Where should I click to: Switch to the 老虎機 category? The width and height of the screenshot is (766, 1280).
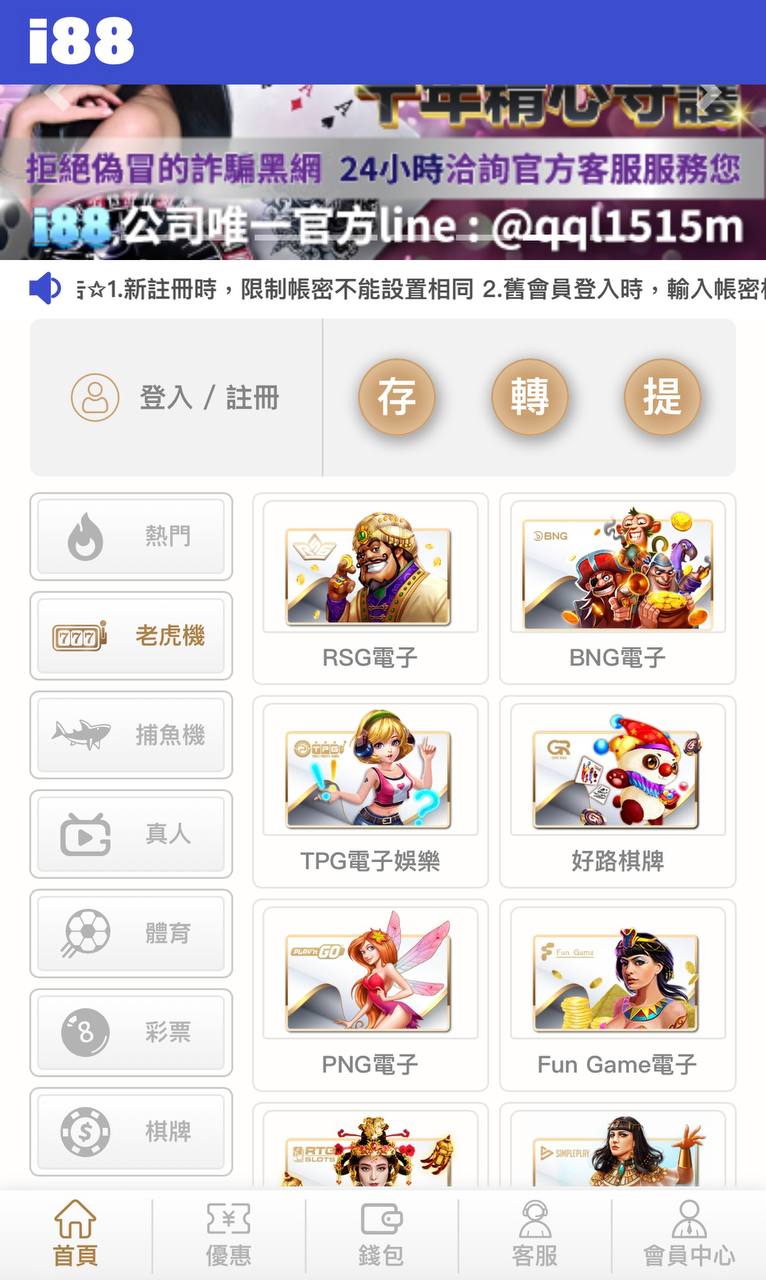pyautogui.click(x=131, y=636)
